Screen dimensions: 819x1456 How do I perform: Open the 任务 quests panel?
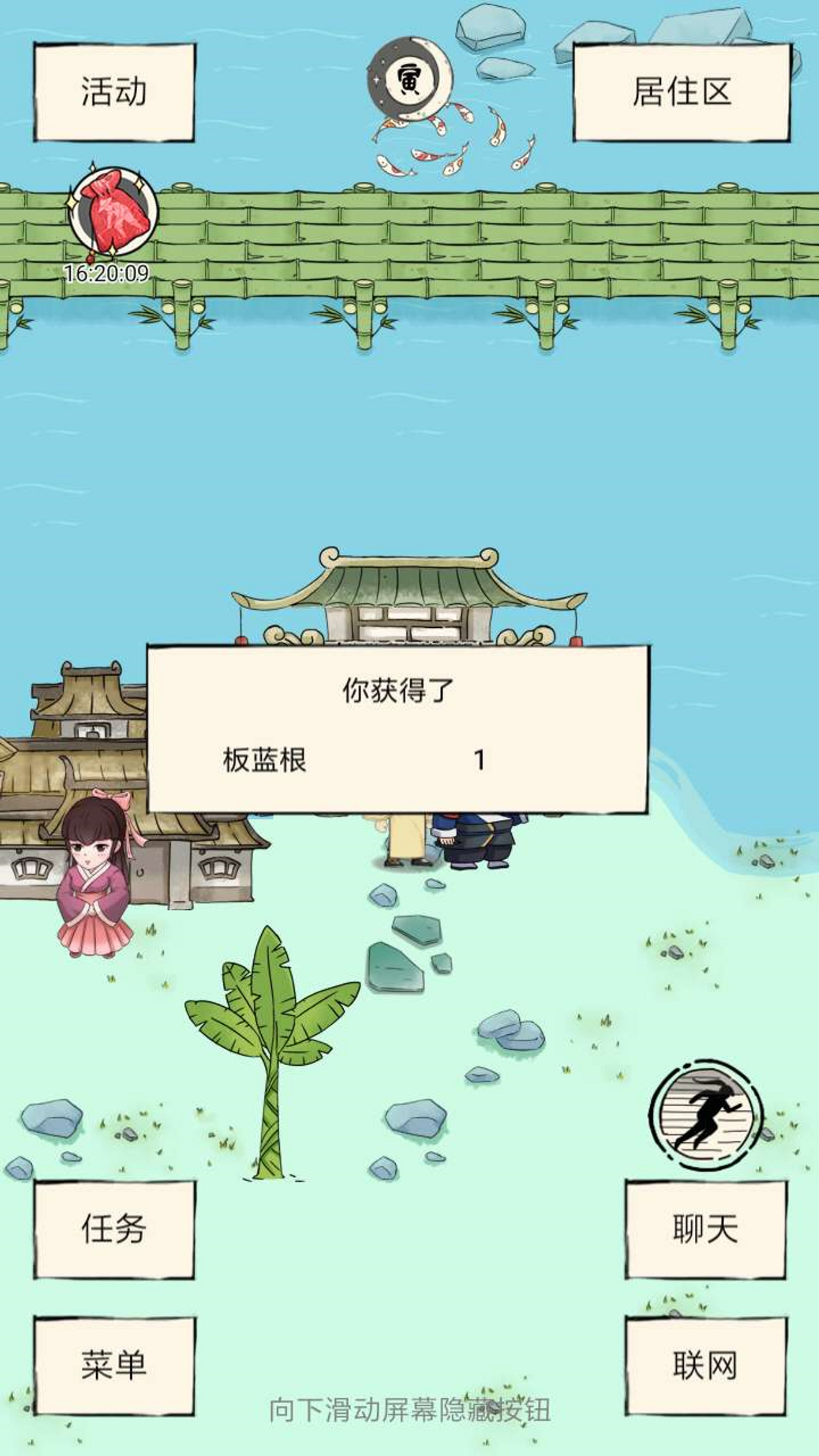point(114,1229)
